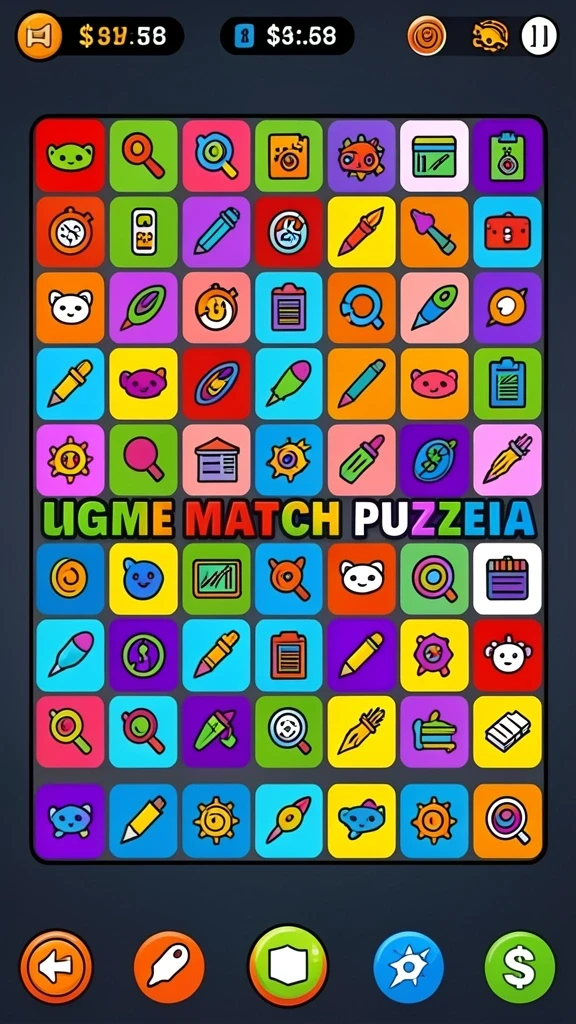Select the blue smiley face on yellow tile
Screen dimensions: 576x1024
tap(143, 579)
